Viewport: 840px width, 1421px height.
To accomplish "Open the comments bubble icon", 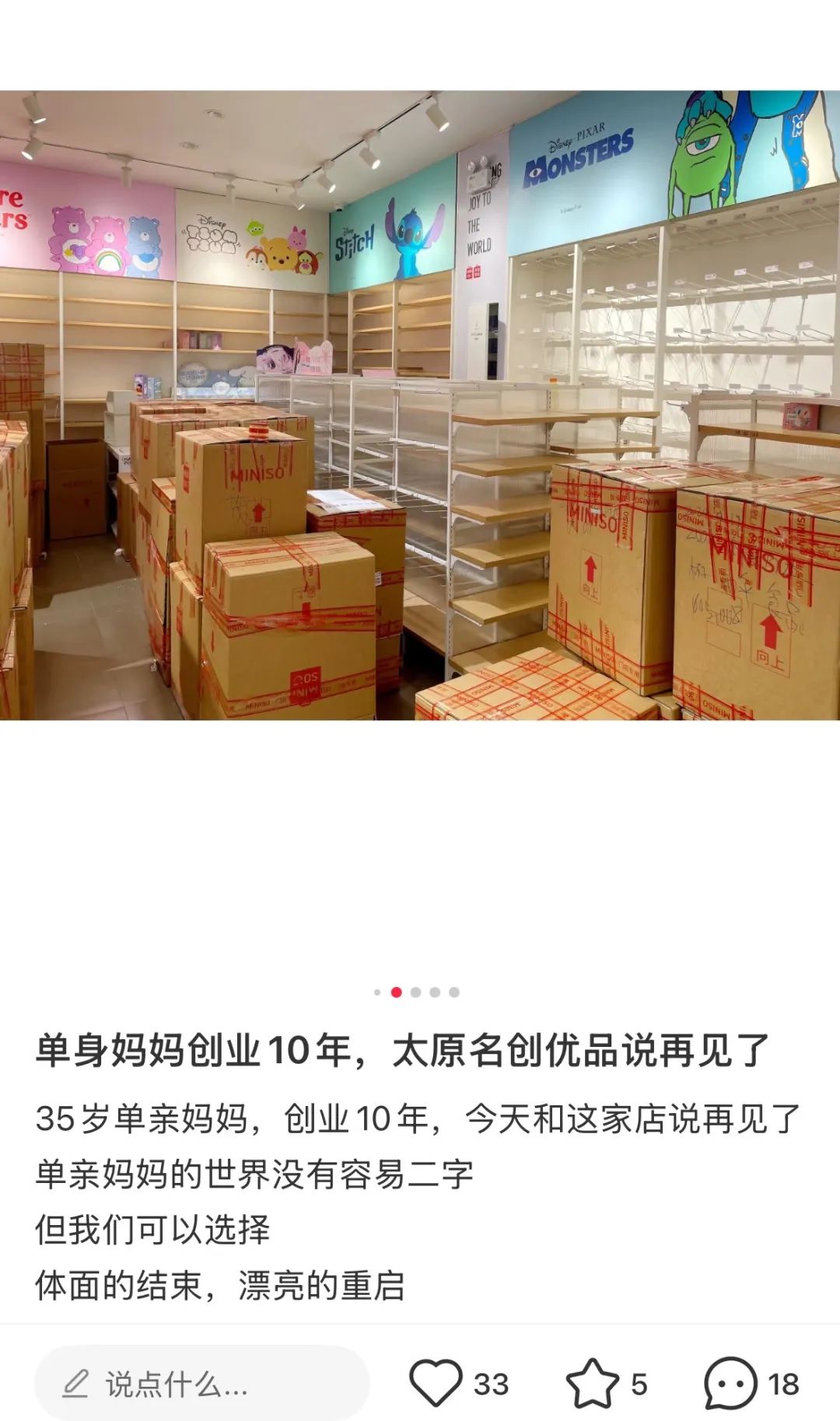I will [x=730, y=1384].
